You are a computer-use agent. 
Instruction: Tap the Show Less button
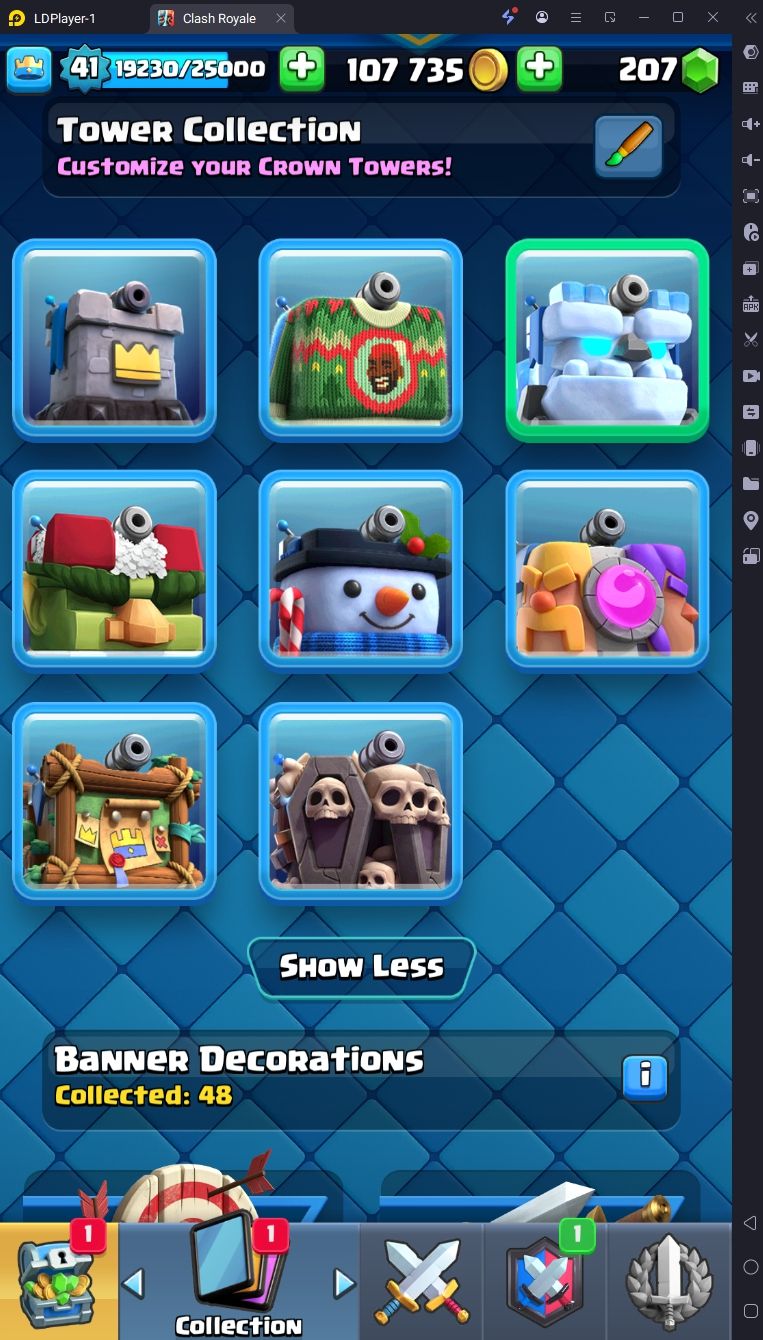(x=361, y=967)
